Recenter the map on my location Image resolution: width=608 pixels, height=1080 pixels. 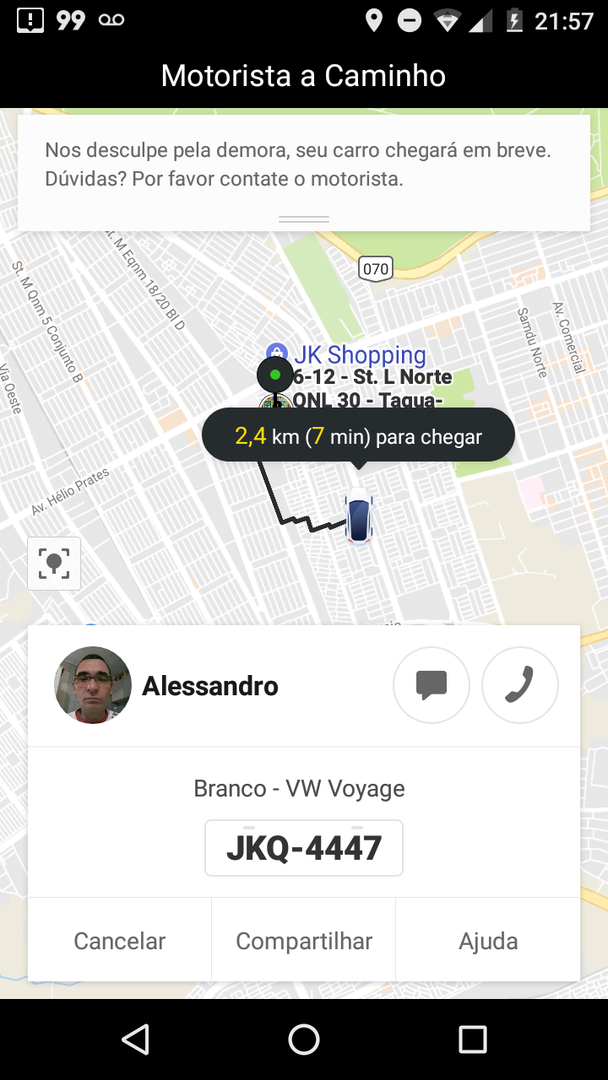(54, 563)
